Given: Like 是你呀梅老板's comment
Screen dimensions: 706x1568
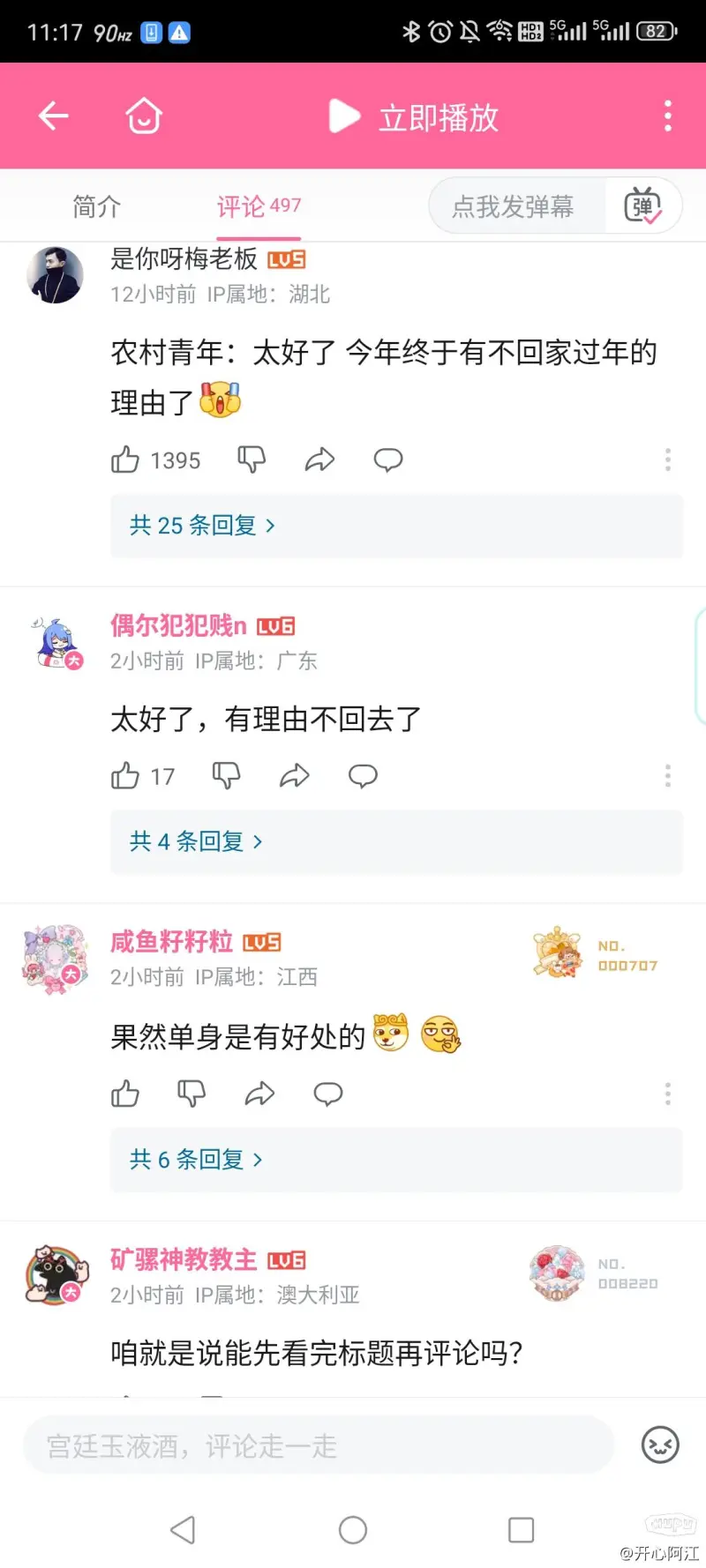Looking at the screenshot, I should pos(125,459).
